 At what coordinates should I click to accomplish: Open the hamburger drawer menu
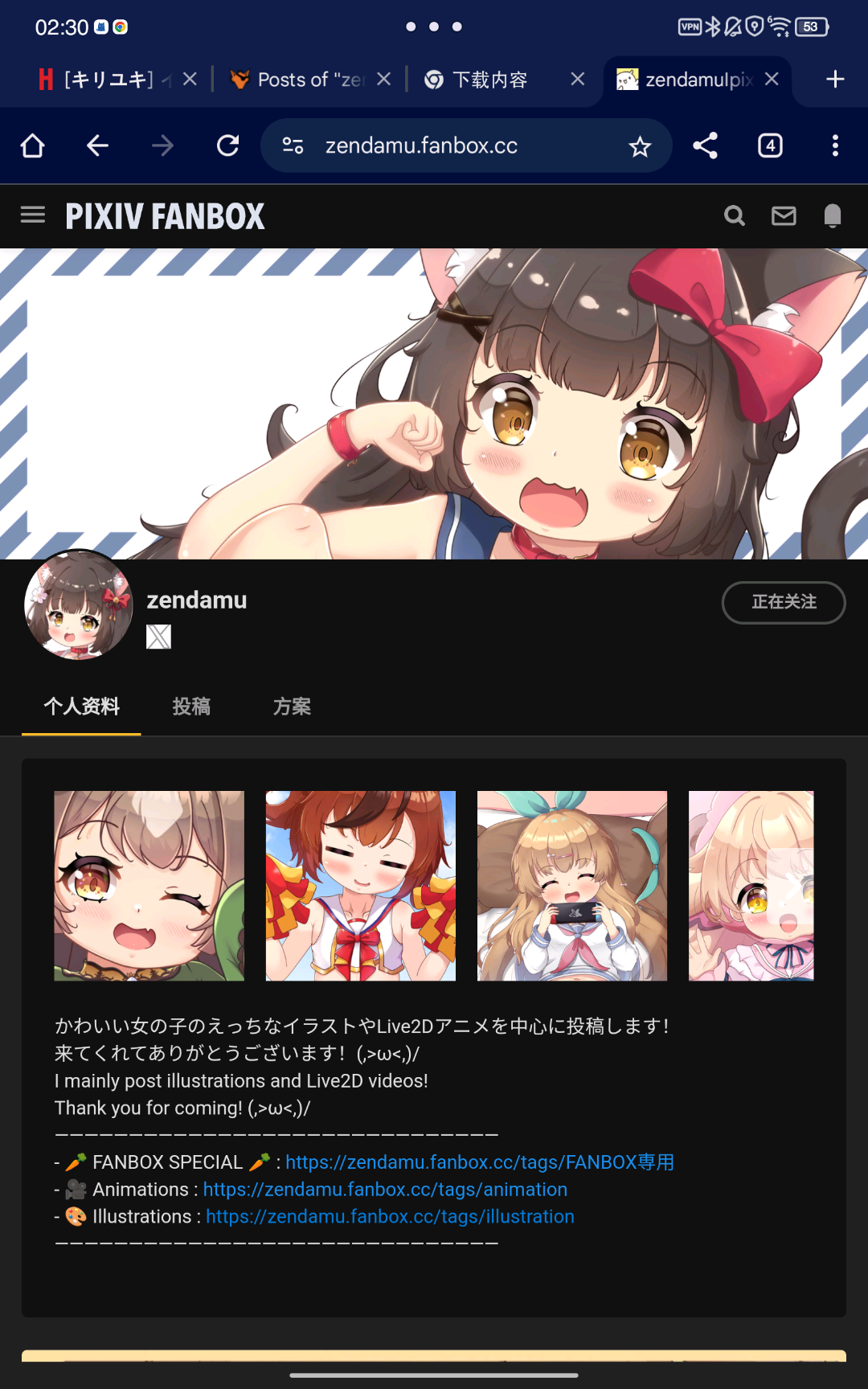(x=32, y=215)
